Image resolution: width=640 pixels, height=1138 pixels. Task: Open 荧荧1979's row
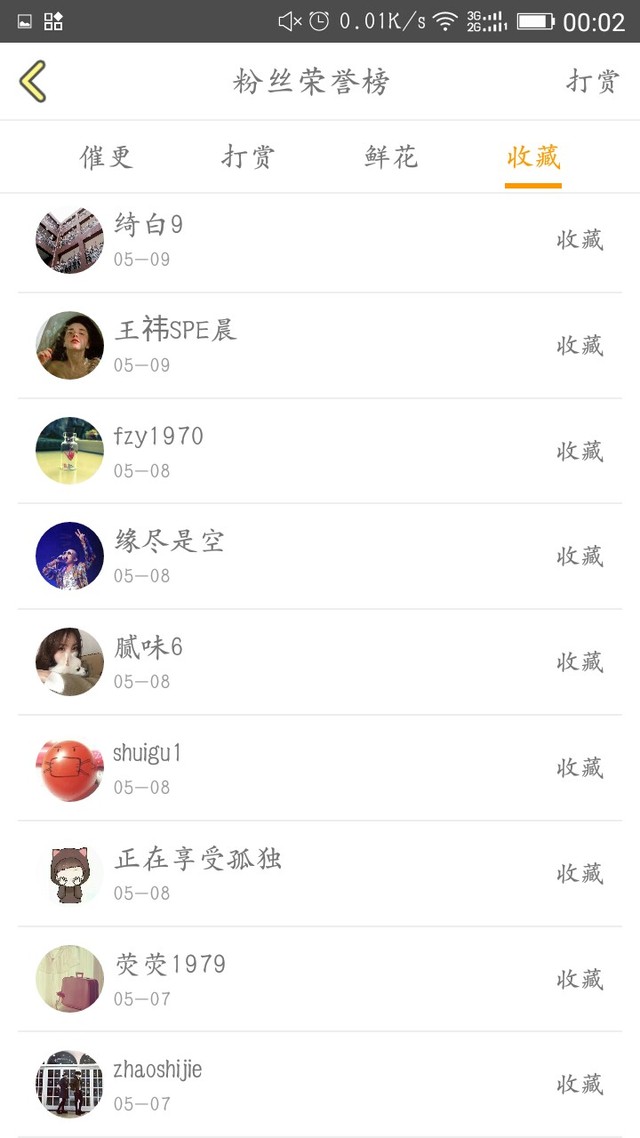point(320,979)
